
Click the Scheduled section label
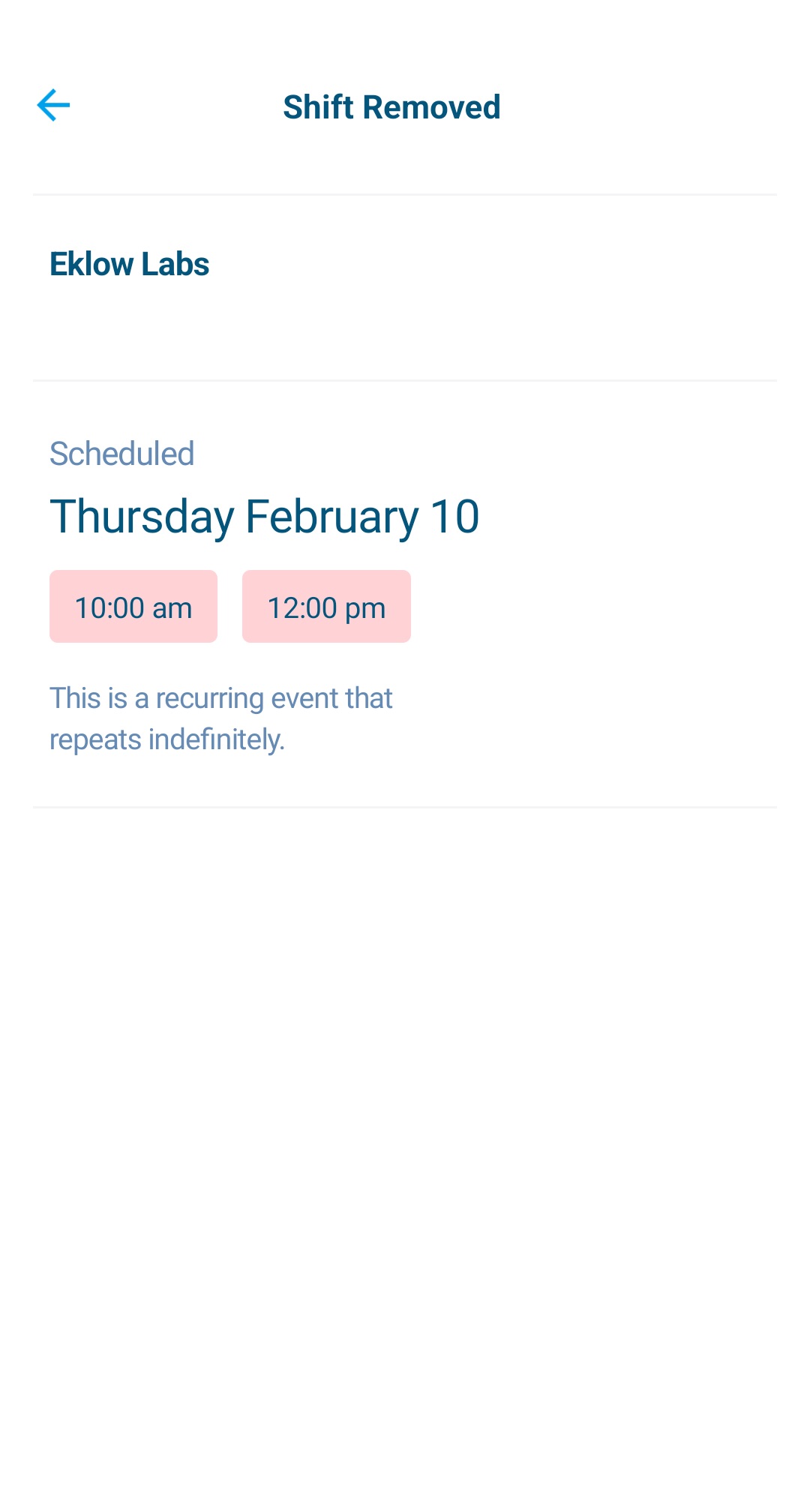(x=121, y=453)
